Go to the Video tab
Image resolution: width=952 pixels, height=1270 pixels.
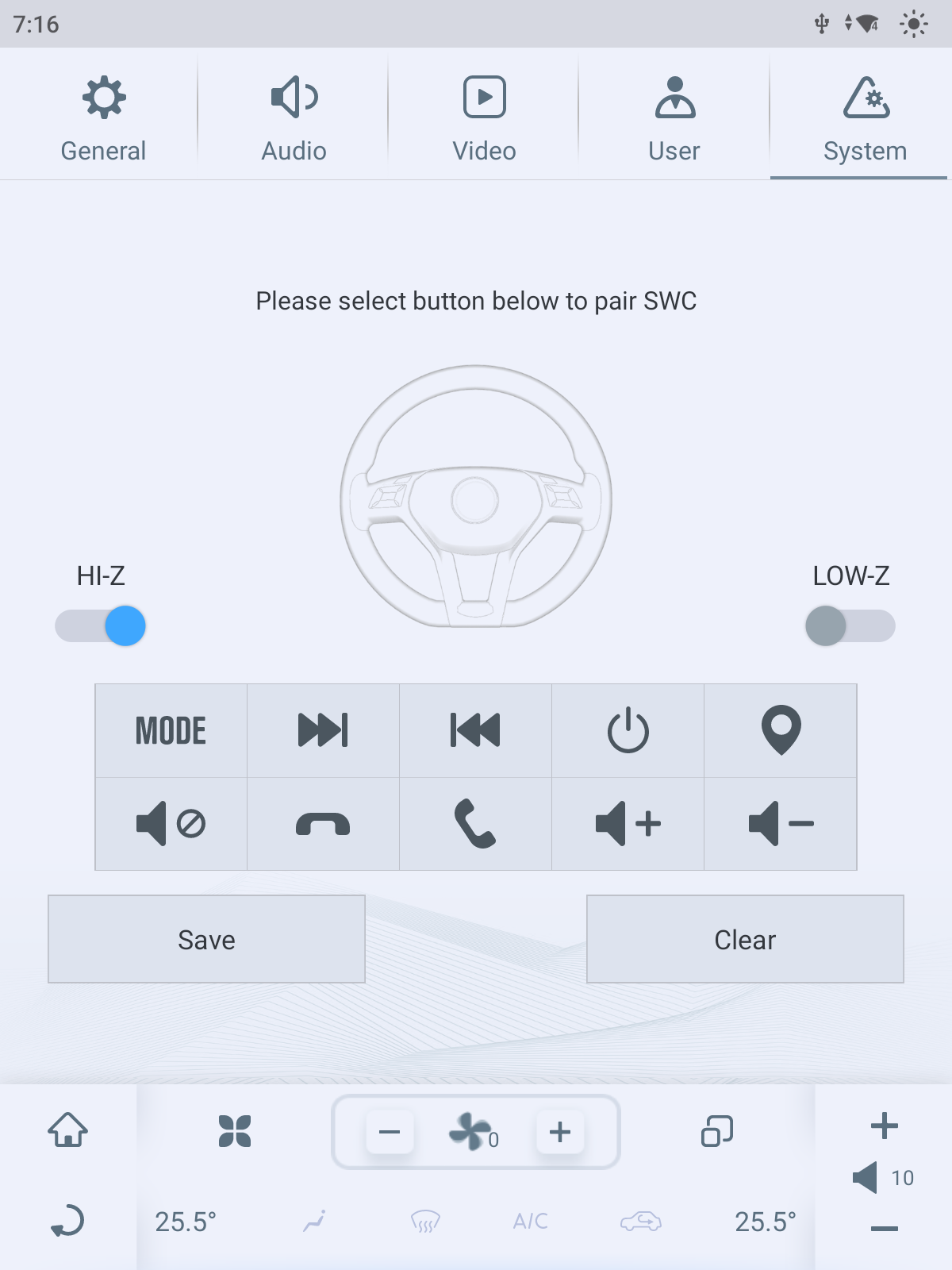484,117
